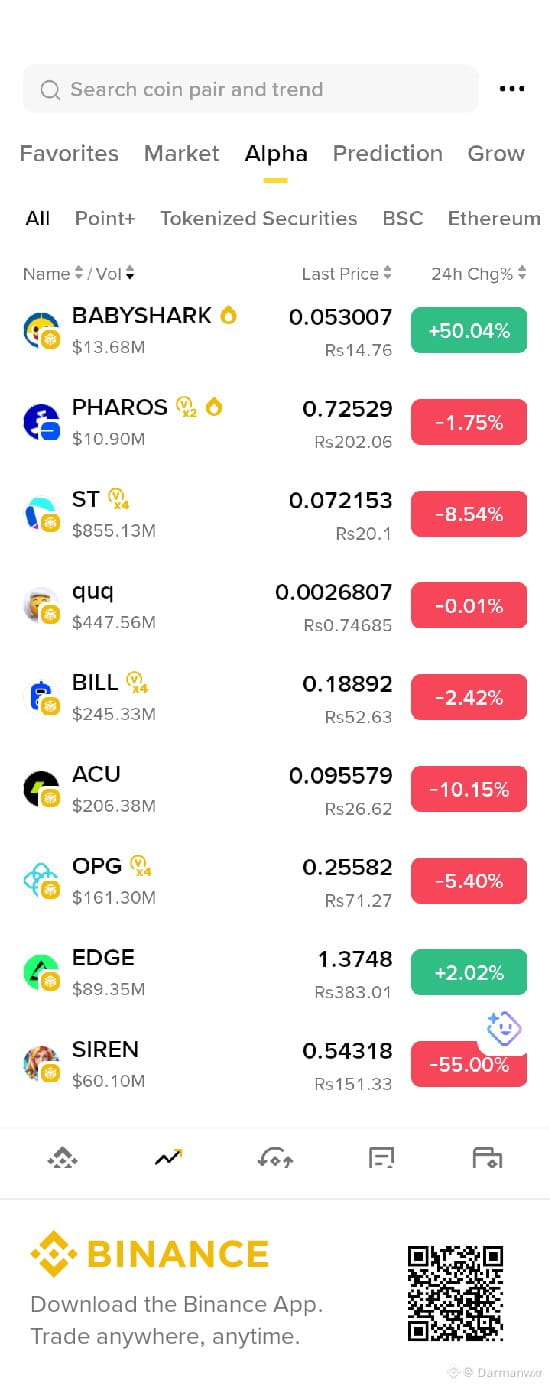Go to Binance home in bottom navigation
This screenshot has width=550, height=1388.
[x=63, y=1158]
